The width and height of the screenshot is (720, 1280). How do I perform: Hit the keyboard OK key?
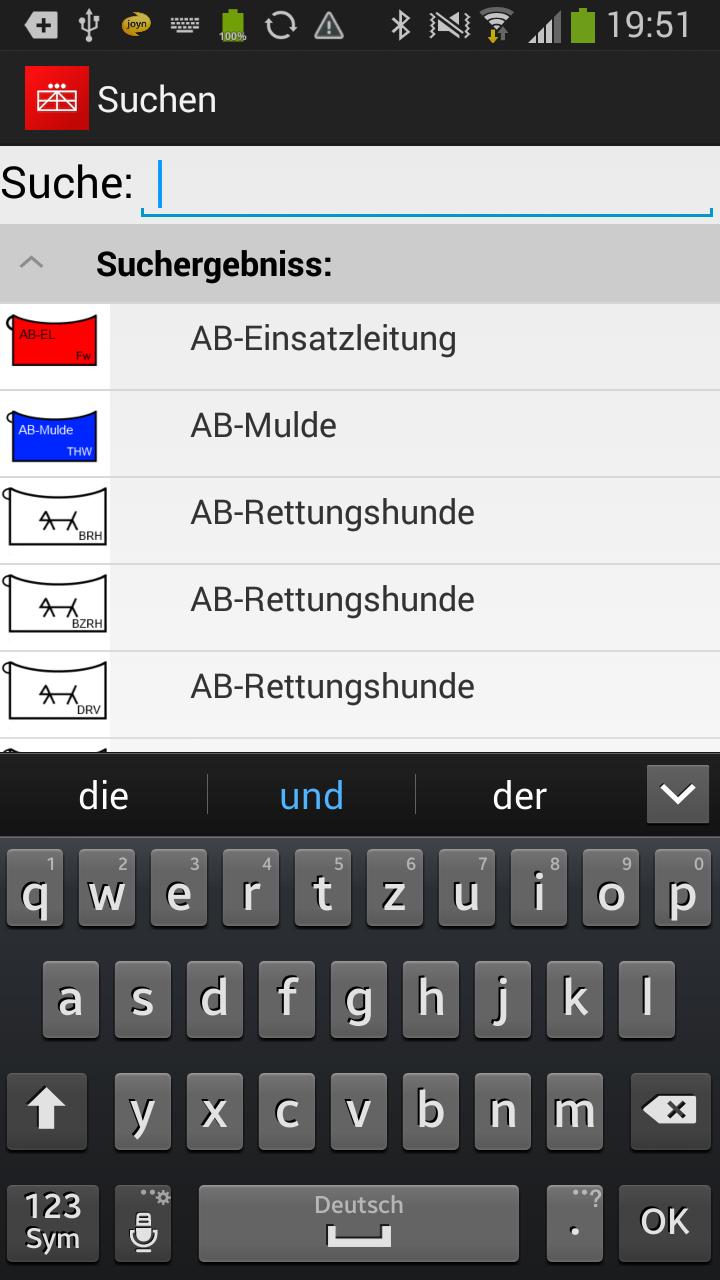[x=665, y=1222]
